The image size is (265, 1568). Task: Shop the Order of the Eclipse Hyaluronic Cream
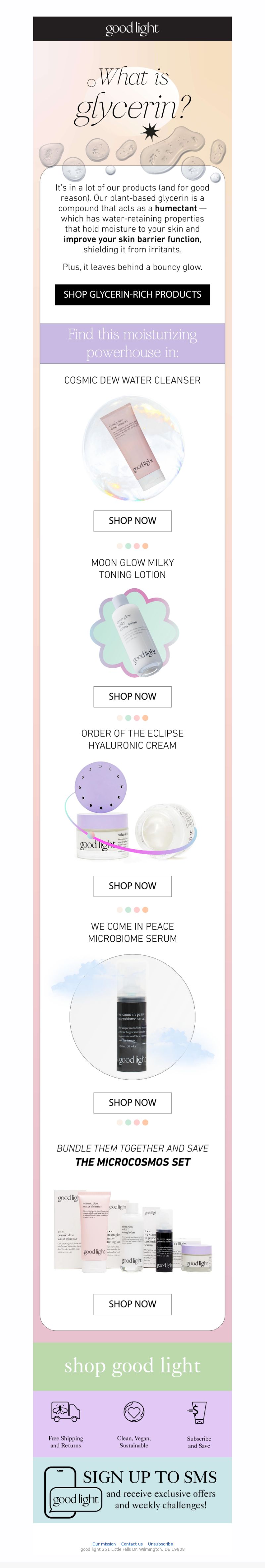132,886
